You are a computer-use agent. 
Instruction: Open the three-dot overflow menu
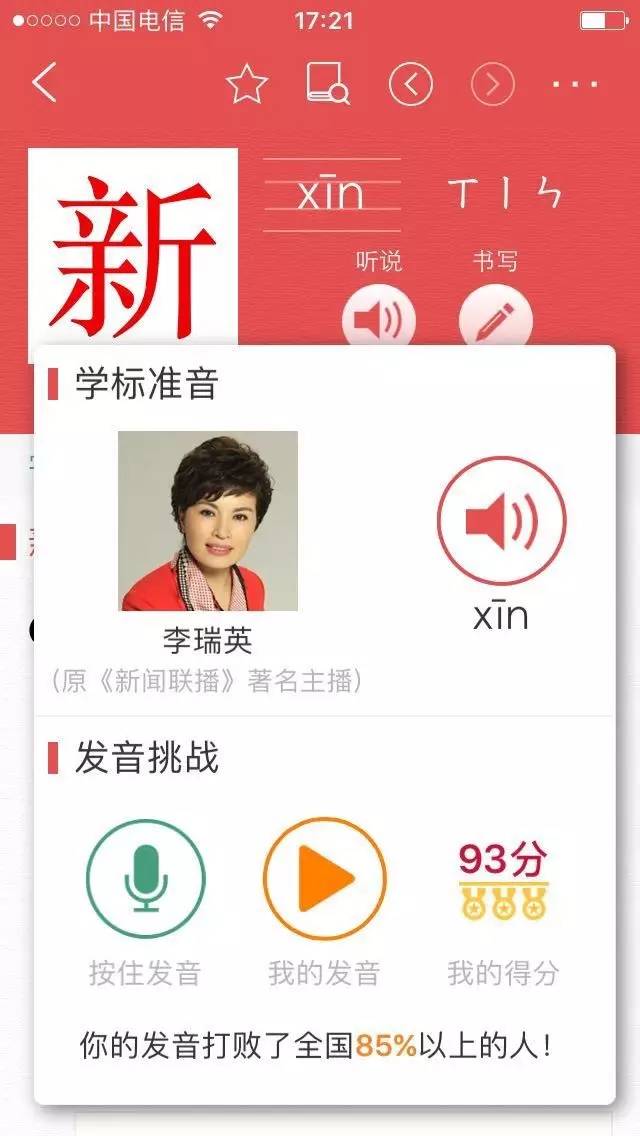pyautogui.click(x=575, y=84)
